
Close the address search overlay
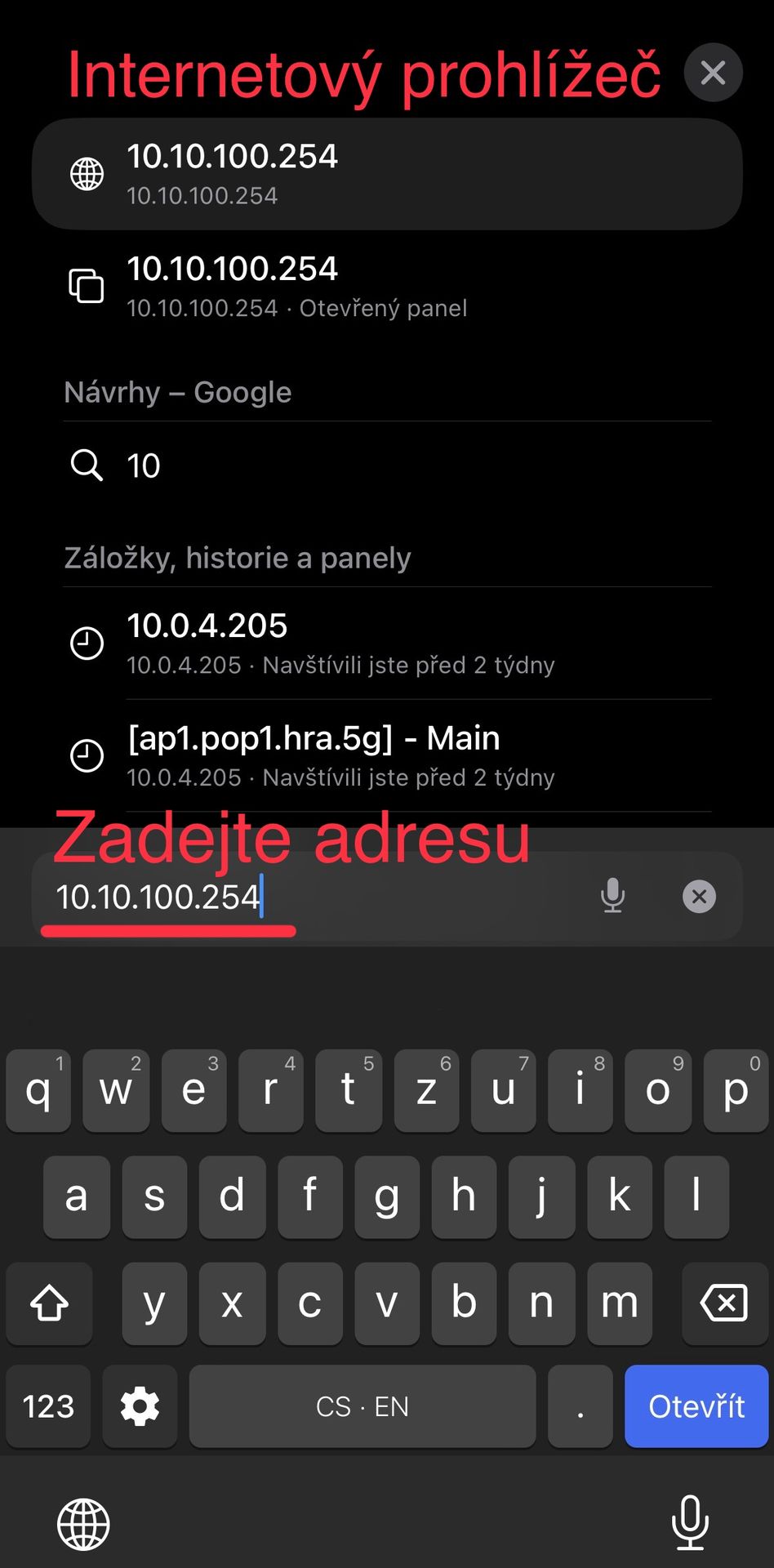point(713,73)
